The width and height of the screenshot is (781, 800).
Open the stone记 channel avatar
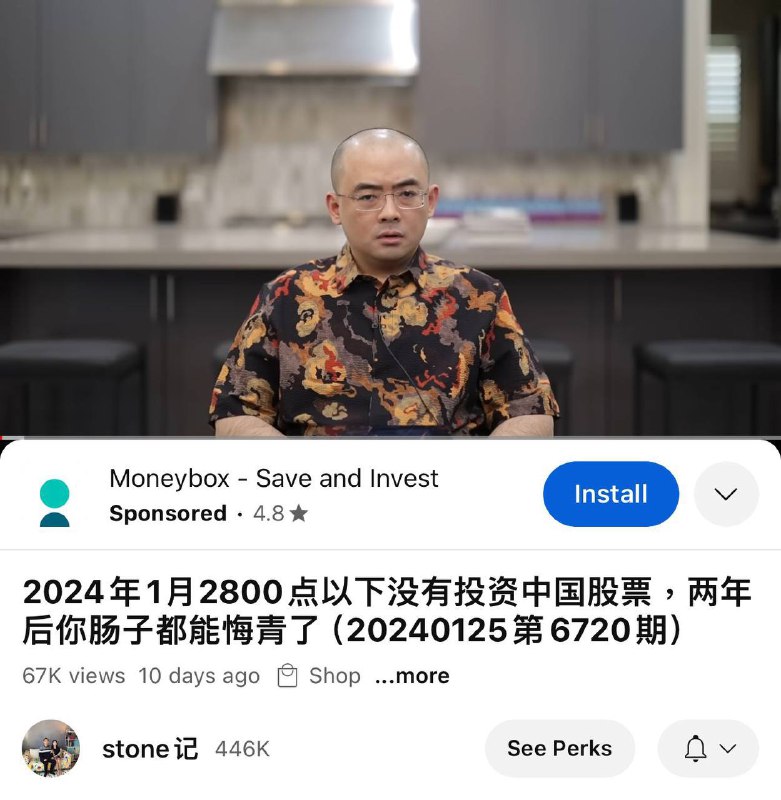(53, 748)
